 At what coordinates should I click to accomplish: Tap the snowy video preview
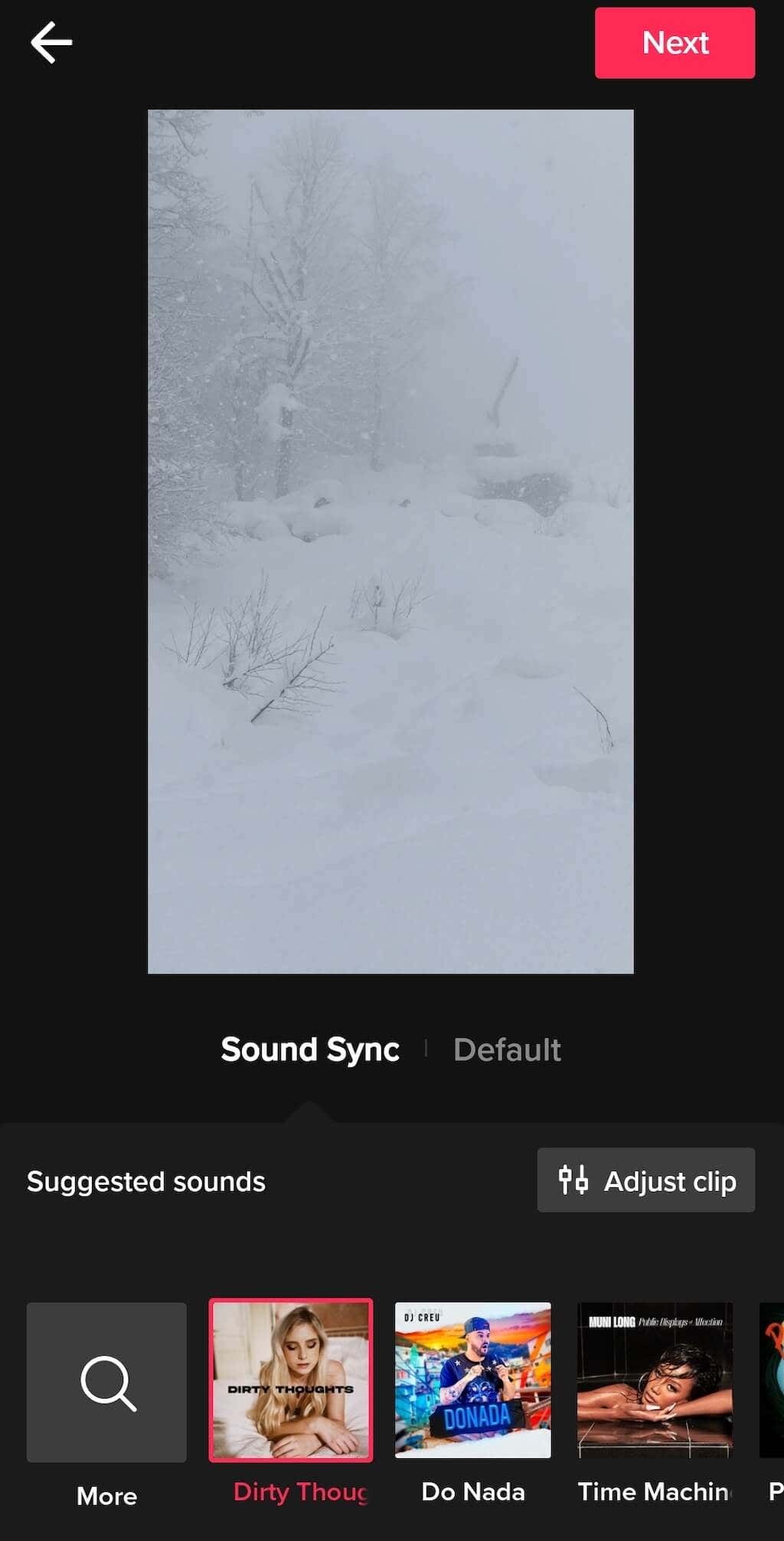pos(390,541)
